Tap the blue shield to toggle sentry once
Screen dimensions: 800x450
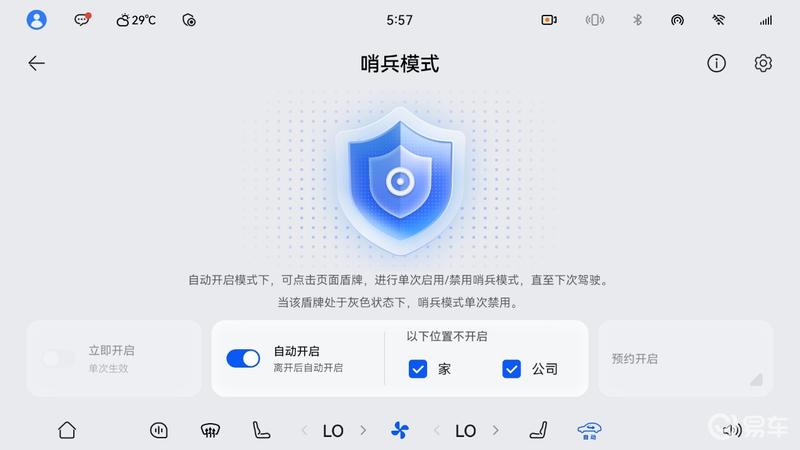click(x=400, y=180)
